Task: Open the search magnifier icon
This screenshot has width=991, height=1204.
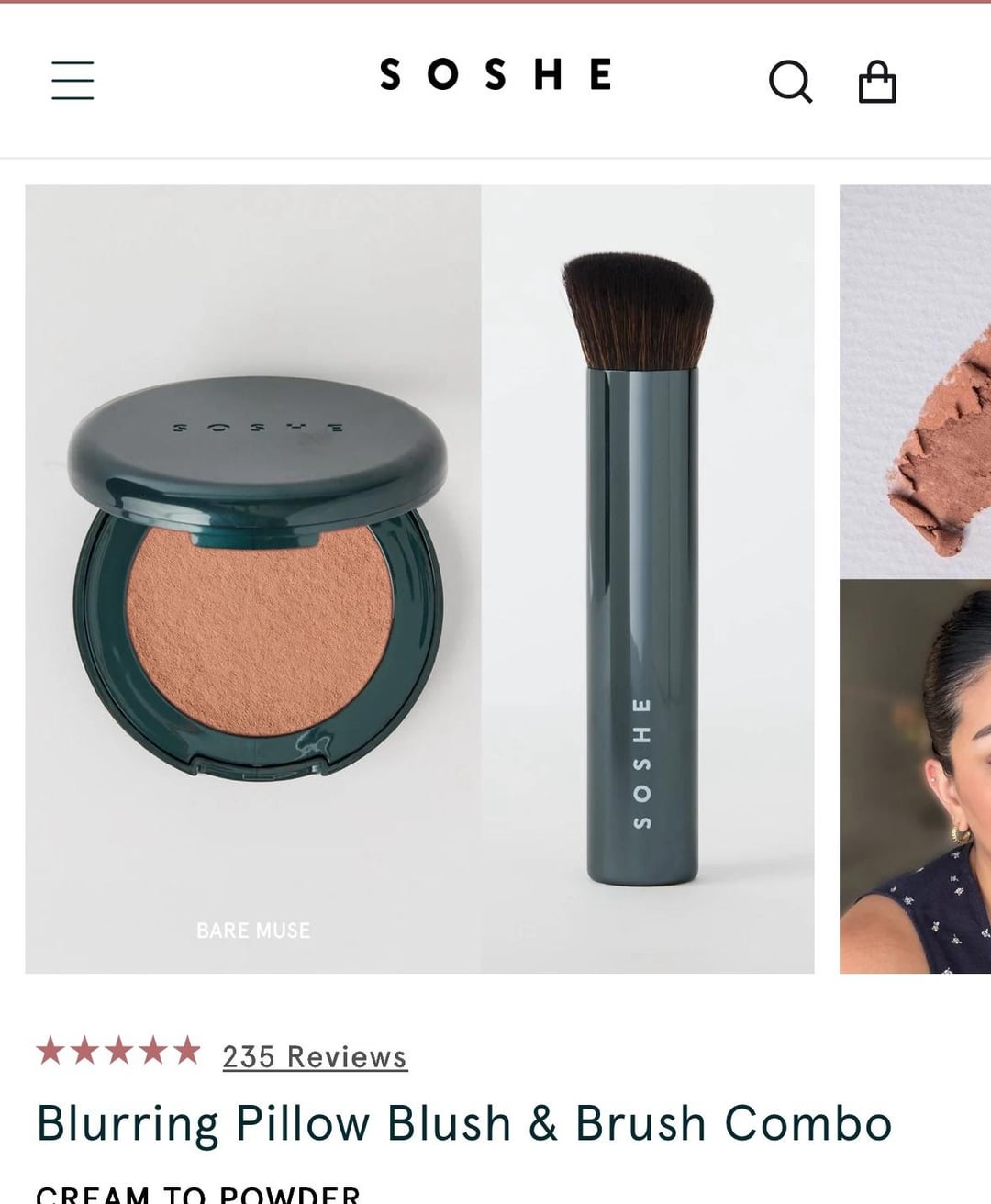Action: 790,81
